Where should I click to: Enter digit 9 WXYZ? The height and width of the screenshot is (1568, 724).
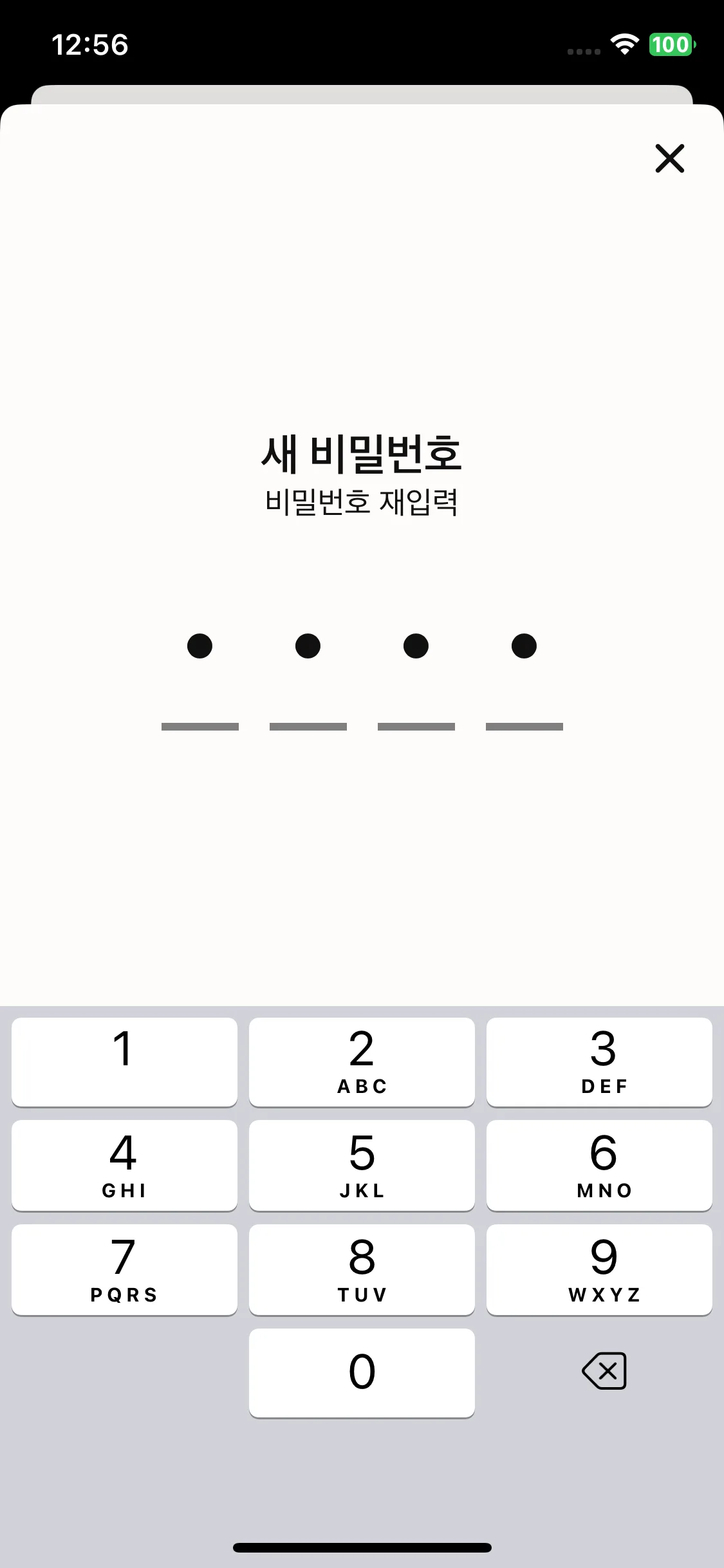599,1269
